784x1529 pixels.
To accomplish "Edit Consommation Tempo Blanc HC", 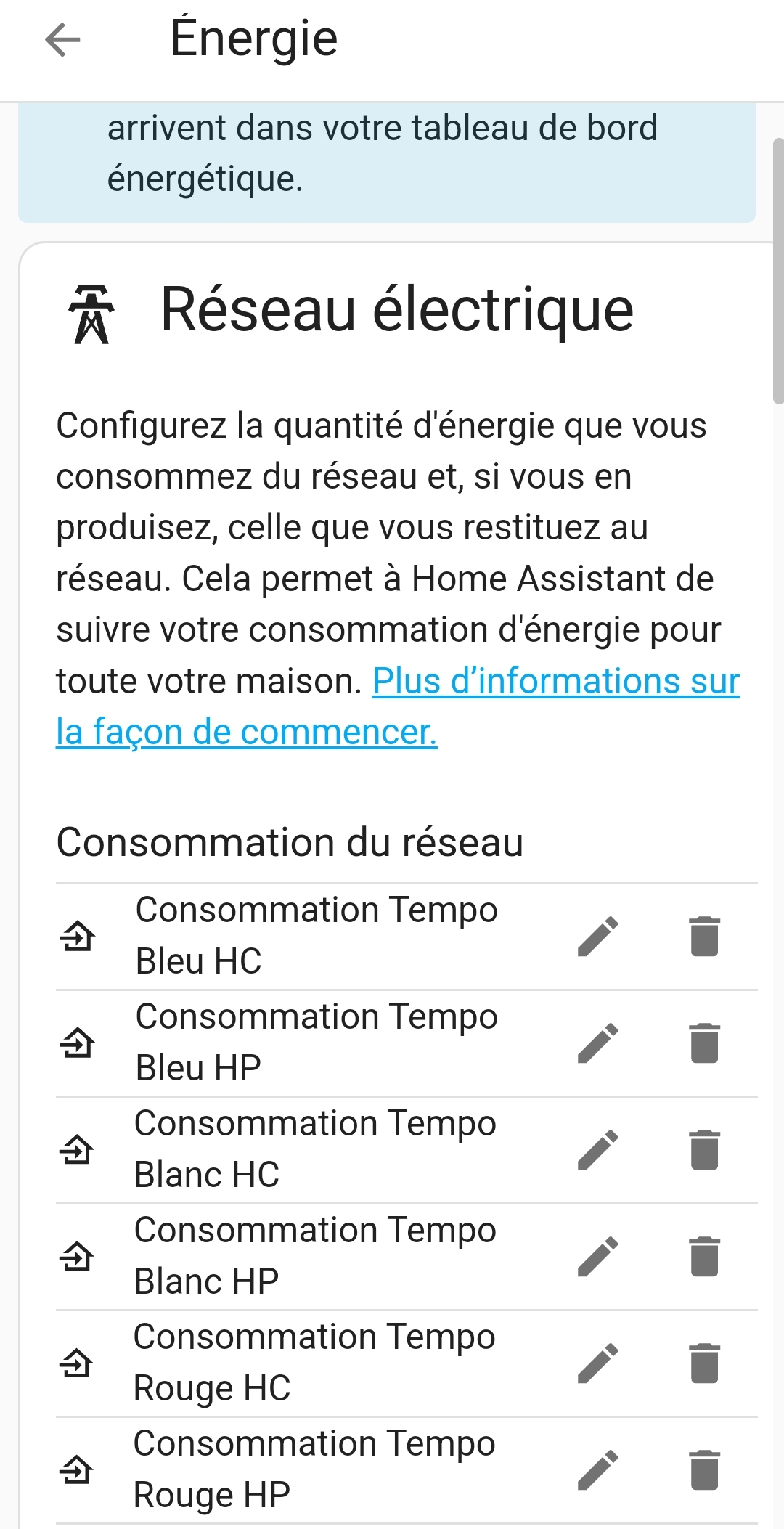I will click(x=598, y=1150).
